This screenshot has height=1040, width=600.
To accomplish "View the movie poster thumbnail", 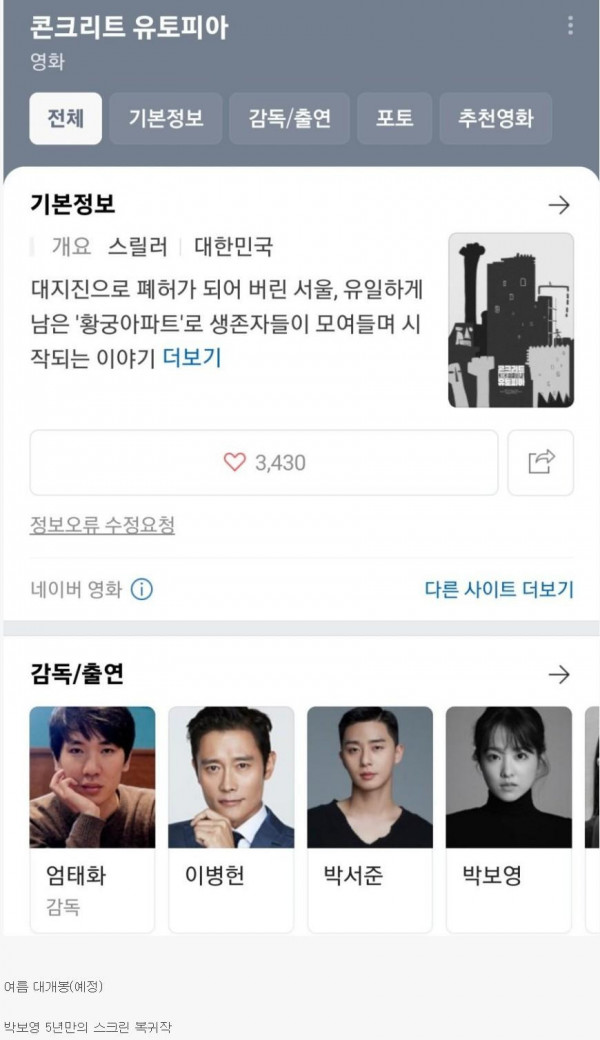I will [x=510, y=320].
